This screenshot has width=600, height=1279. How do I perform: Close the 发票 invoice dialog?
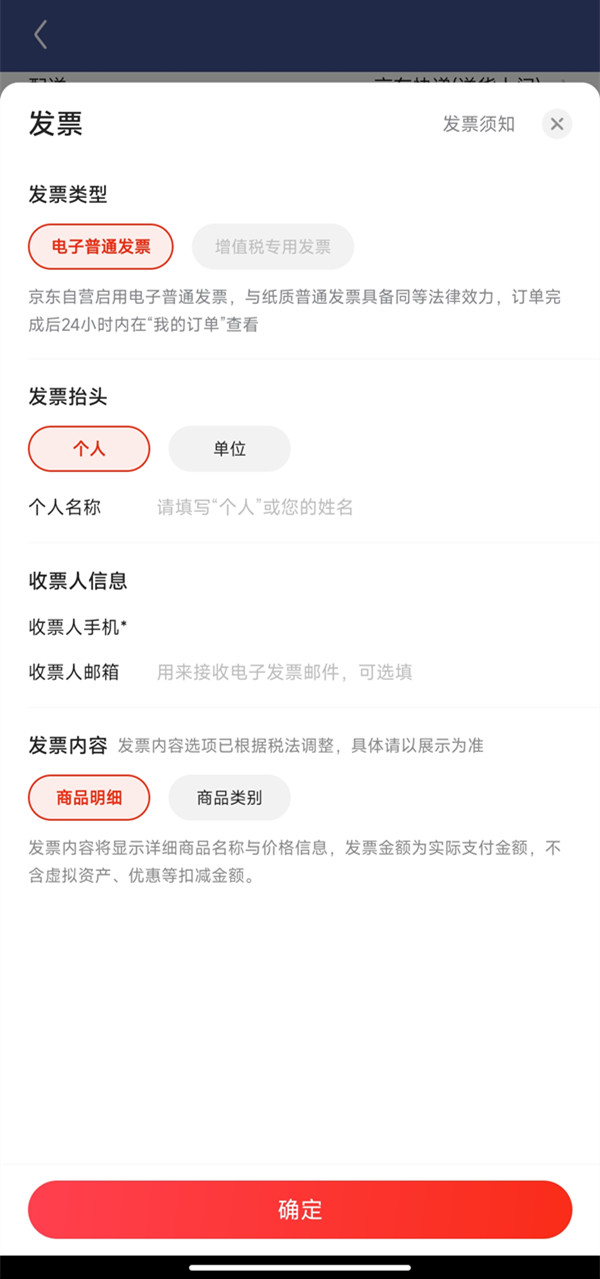(557, 124)
